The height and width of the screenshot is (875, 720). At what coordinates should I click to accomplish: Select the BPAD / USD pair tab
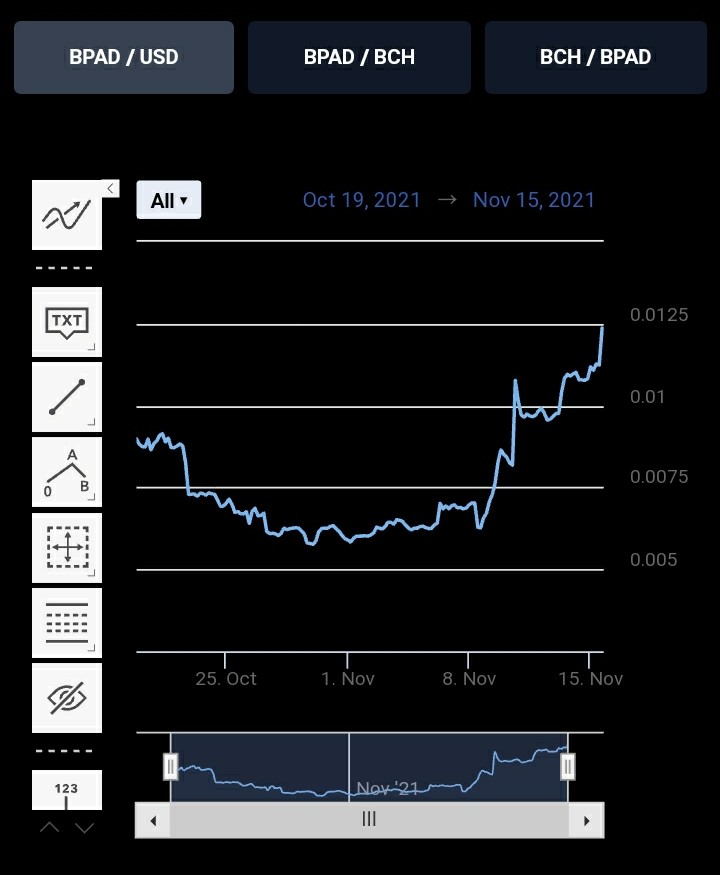click(124, 57)
